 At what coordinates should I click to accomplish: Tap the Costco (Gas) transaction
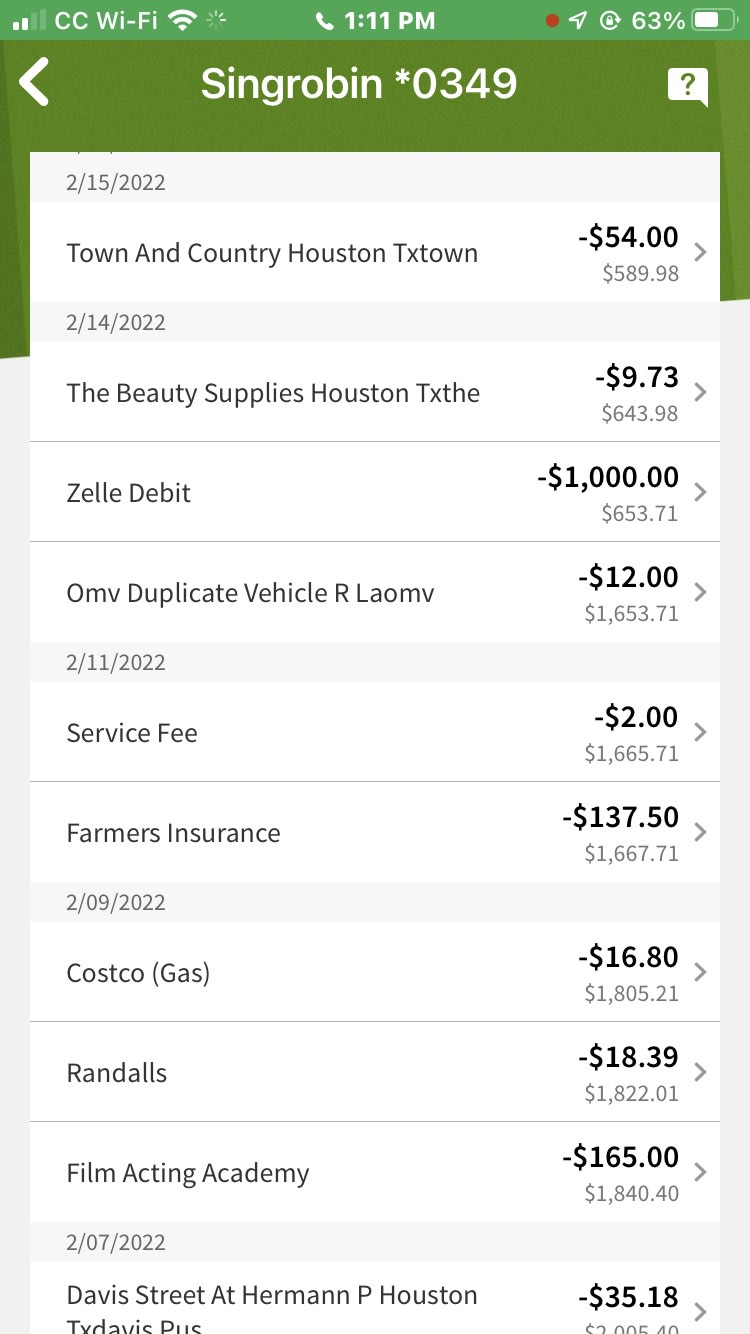pos(375,972)
